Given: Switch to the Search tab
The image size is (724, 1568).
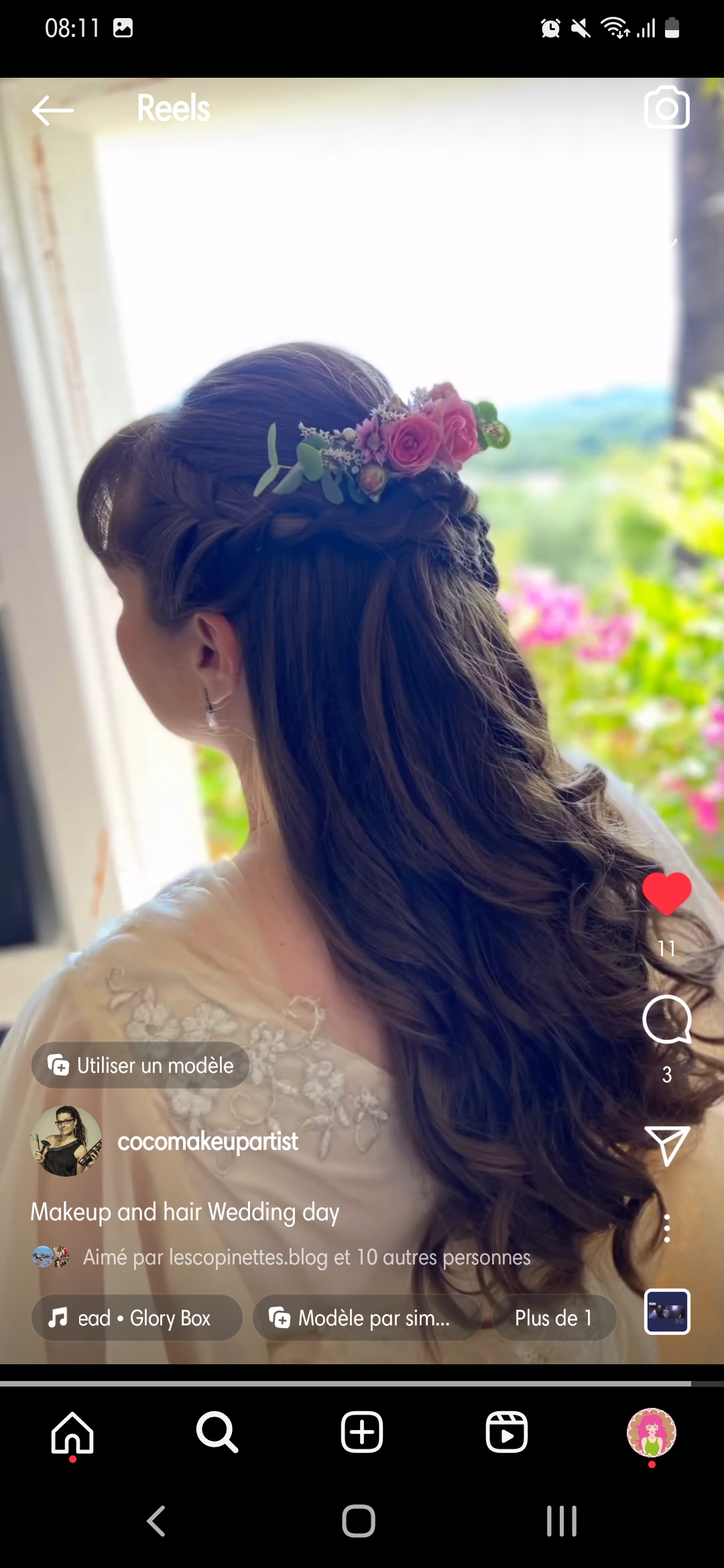Looking at the screenshot, I should (x=217, y=1433).
